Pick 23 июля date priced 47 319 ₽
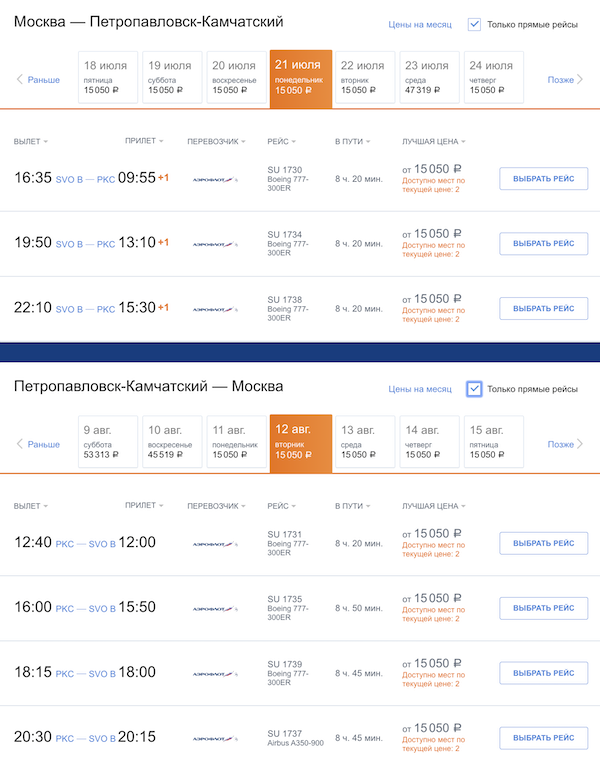The height and width of the screenshot is (768, 600). tap(430, 76)
